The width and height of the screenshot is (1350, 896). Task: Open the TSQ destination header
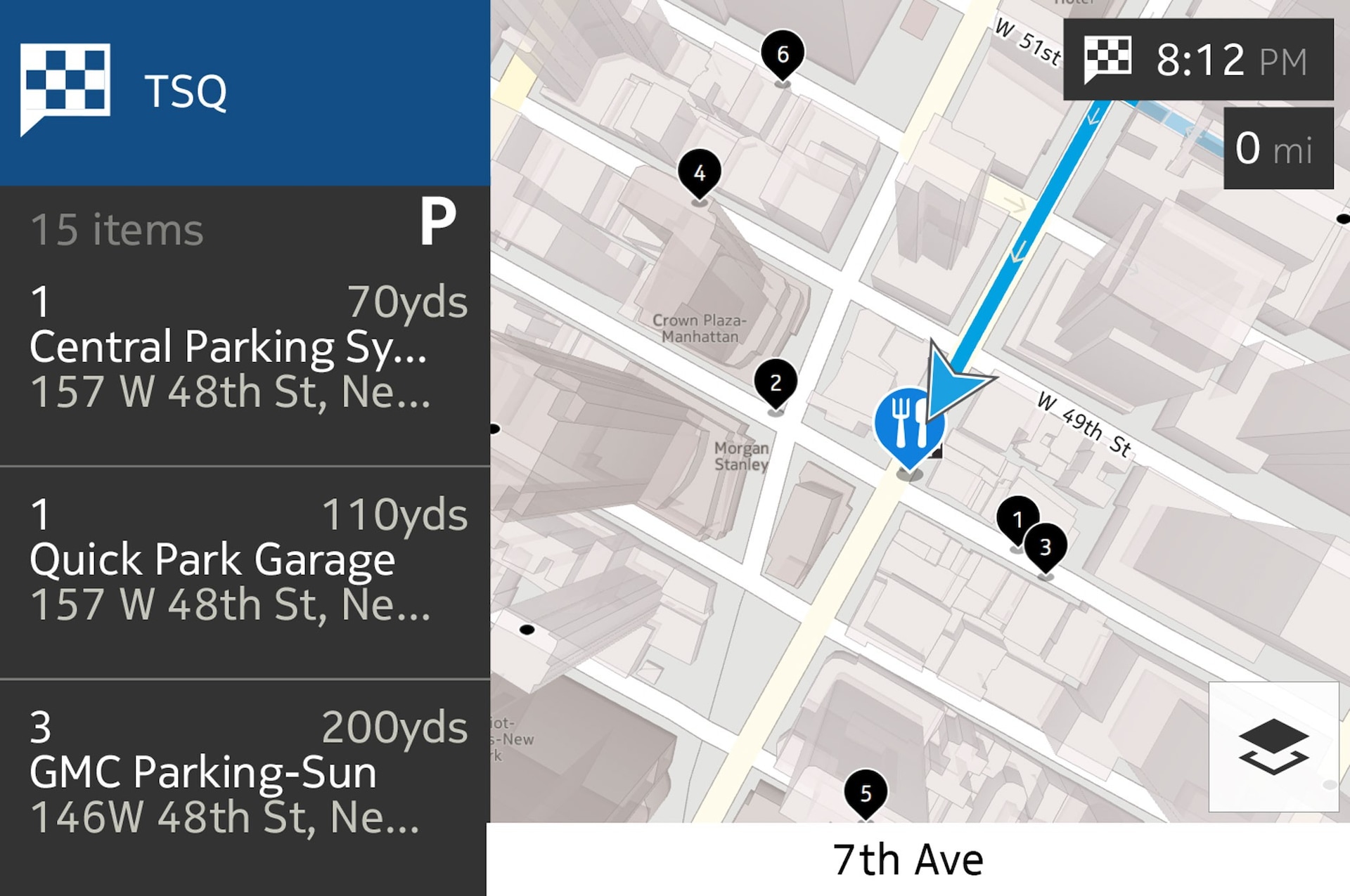(245, 91)
